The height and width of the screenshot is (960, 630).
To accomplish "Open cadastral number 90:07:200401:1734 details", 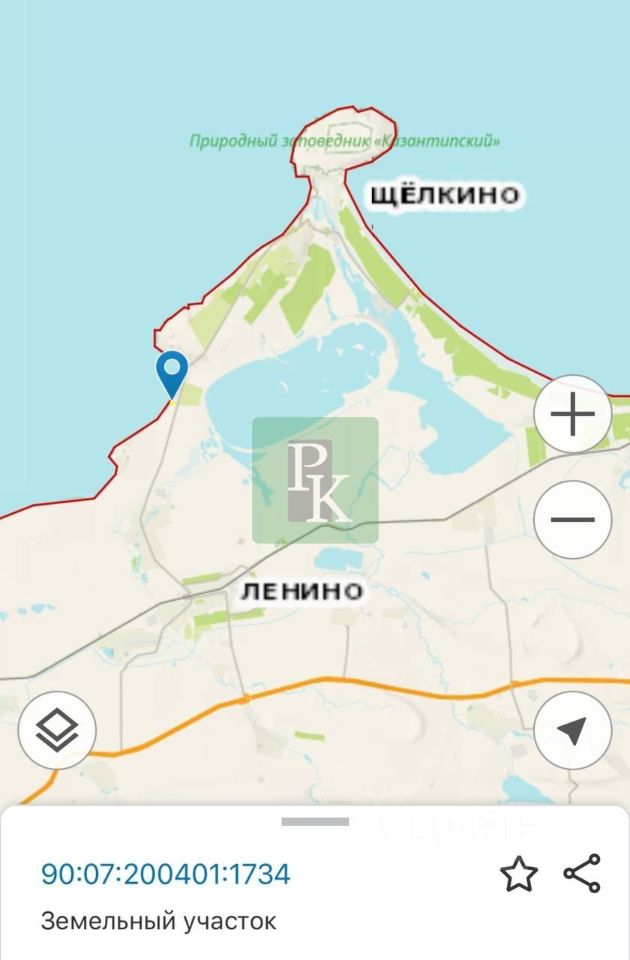I will click(165, 874).
